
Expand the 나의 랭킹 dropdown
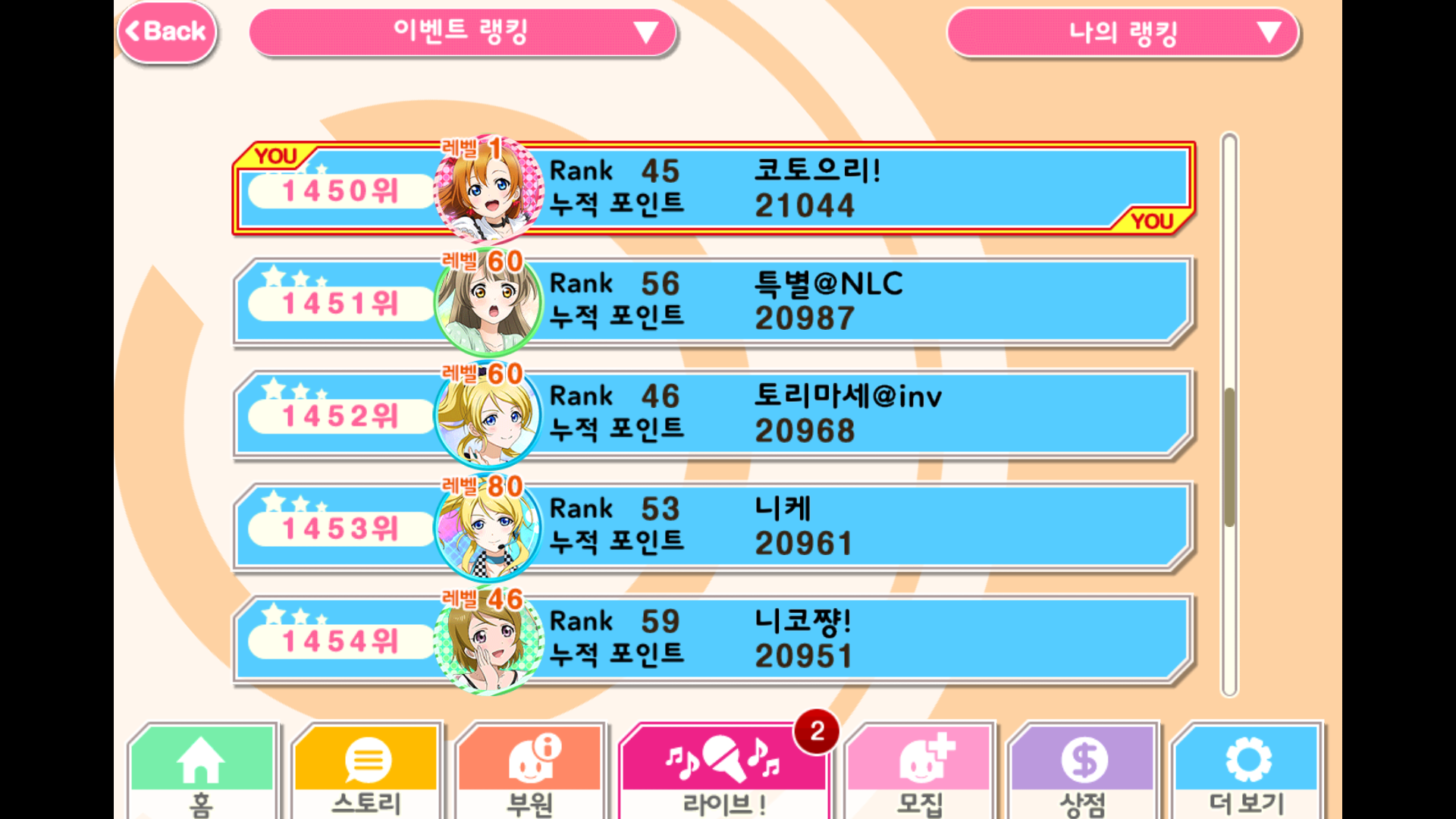pyautogui.click(x=1123, y=33)
